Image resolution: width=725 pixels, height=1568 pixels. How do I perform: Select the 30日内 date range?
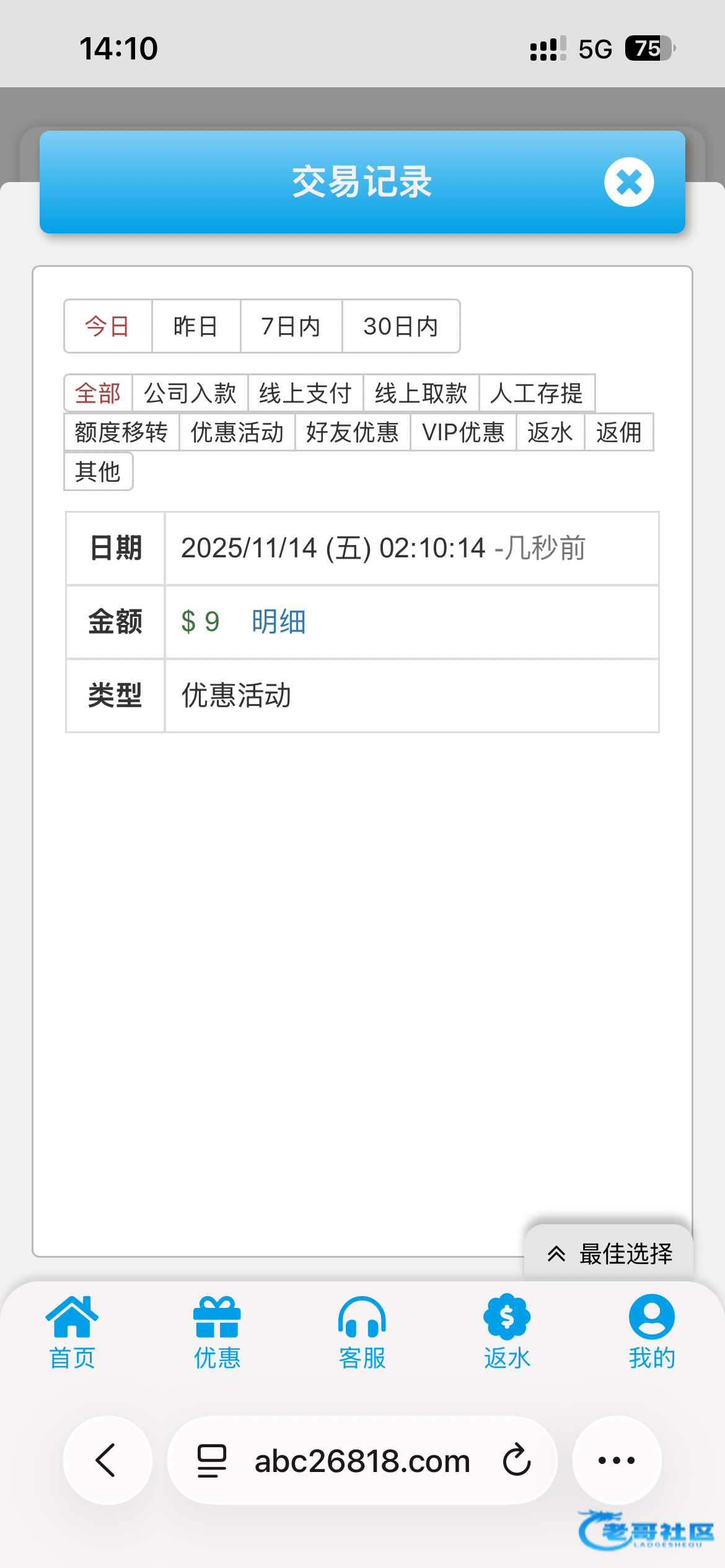(401, 326)
